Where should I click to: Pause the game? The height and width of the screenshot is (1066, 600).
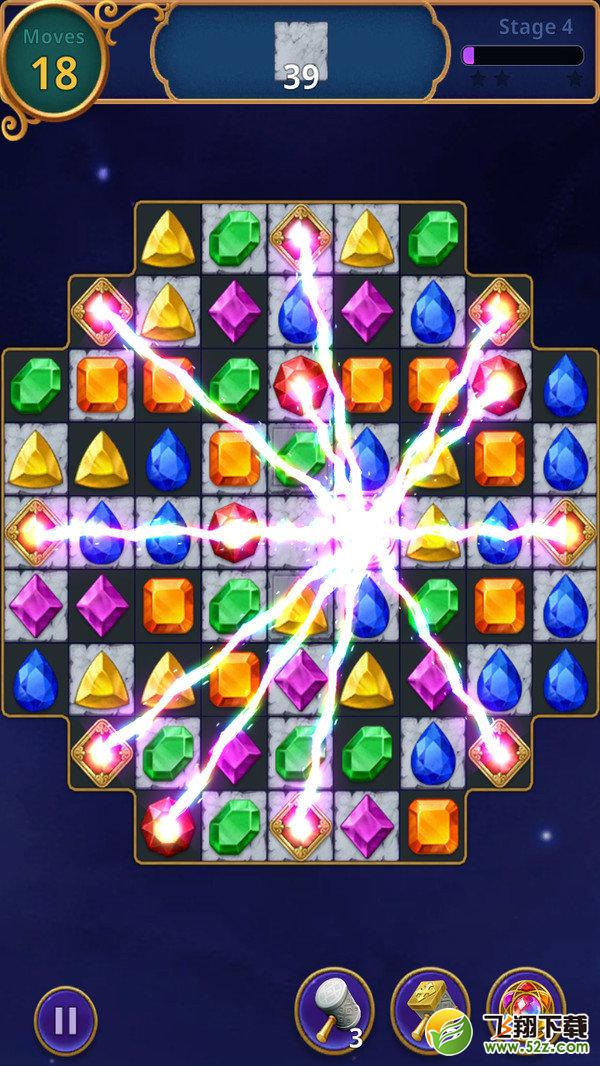tap(66, 1020)
